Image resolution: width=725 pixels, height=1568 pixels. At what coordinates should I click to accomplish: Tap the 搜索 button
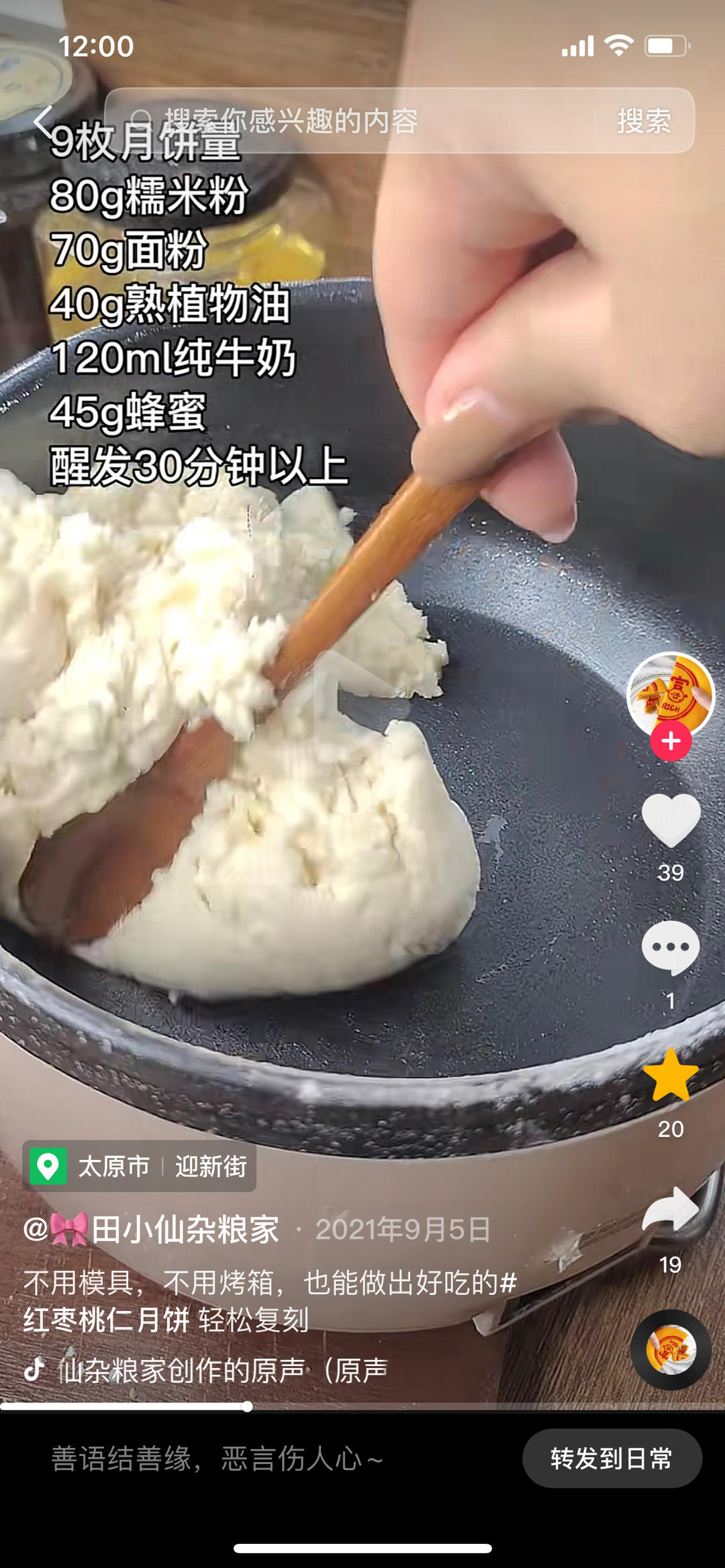pos(644,121)
